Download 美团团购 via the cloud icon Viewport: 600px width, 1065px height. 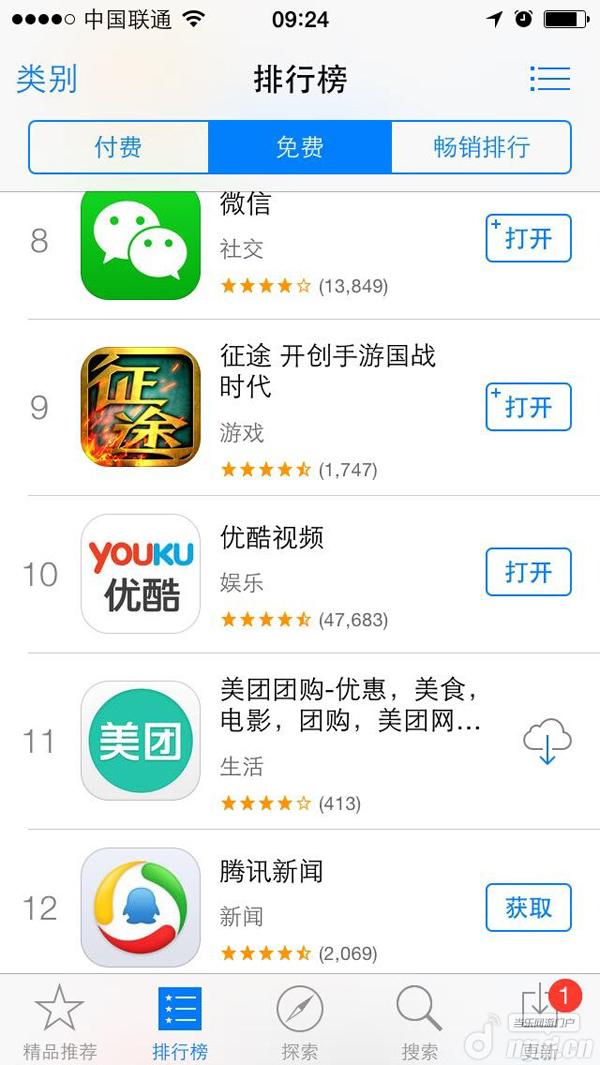[x=547, y=743]
